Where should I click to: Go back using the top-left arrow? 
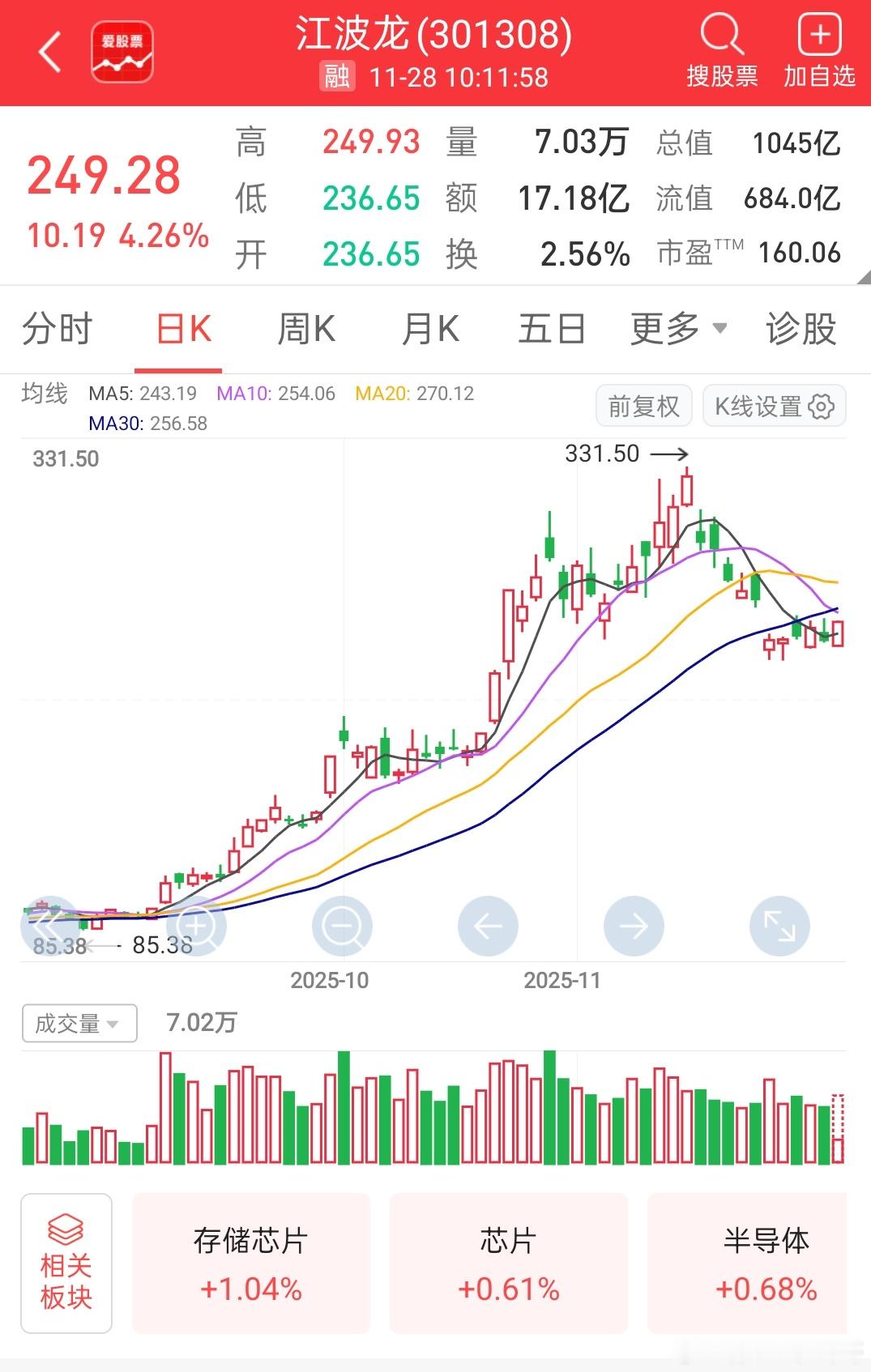[50, 53]
